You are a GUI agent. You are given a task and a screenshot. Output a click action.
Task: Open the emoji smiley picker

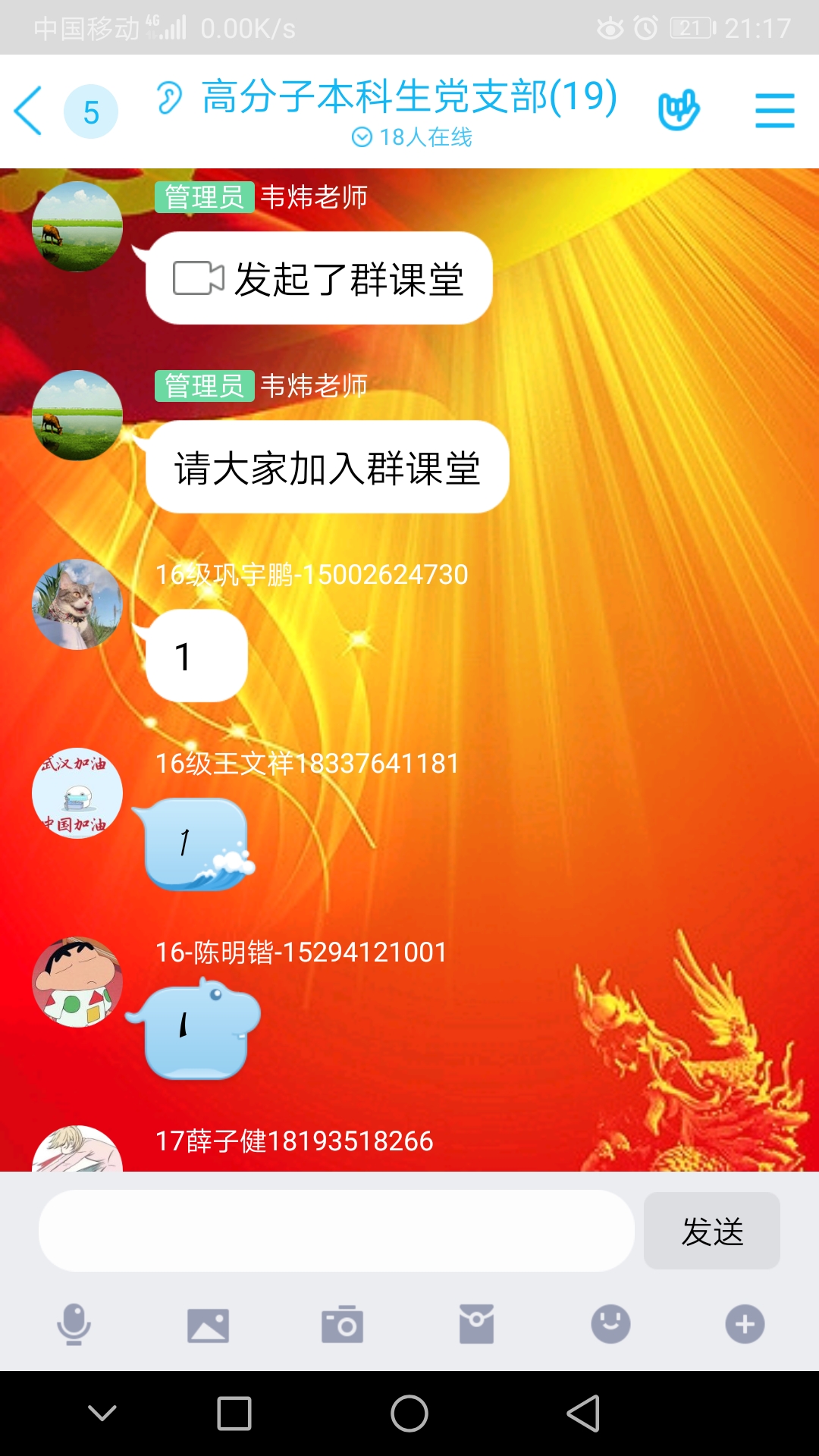coord(610,1325)
